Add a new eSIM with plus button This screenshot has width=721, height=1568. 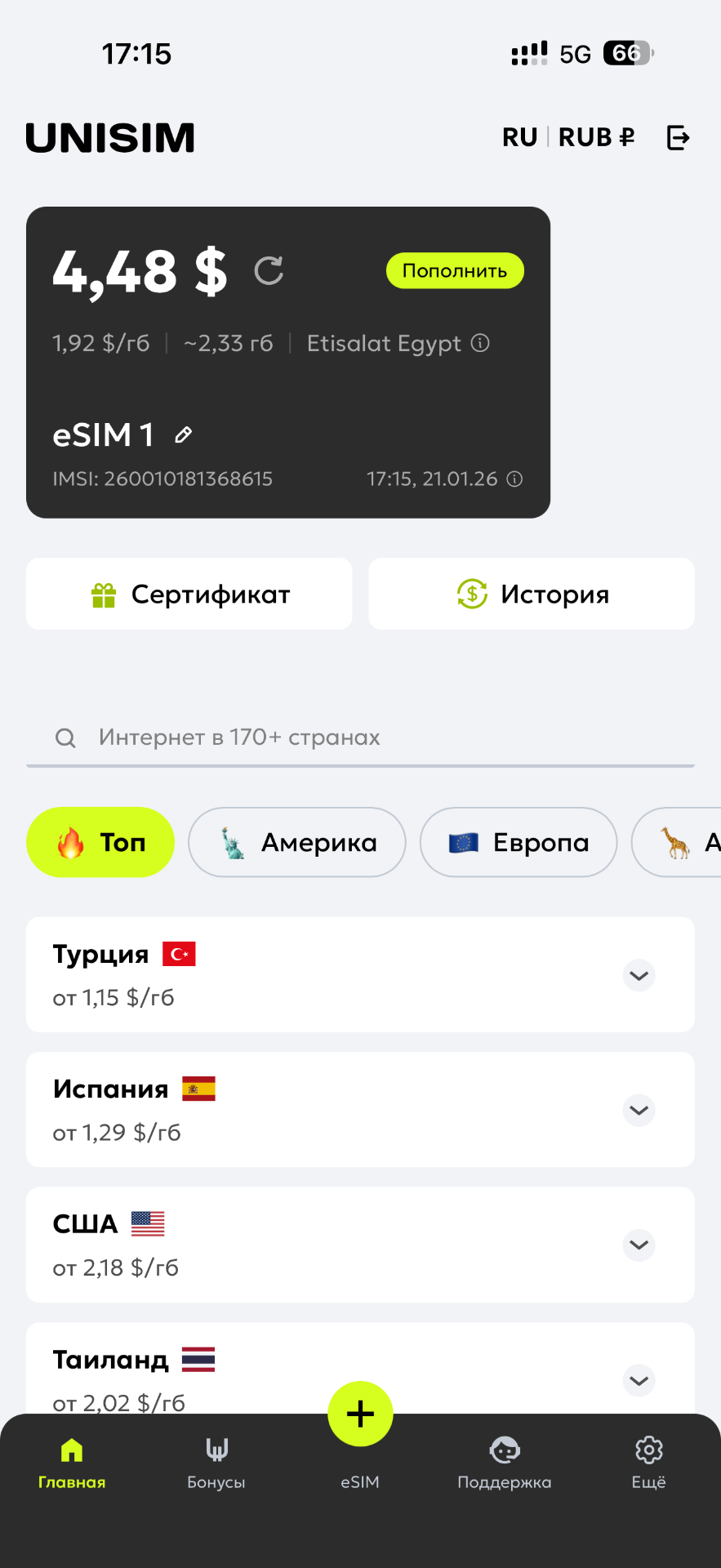360,1414
